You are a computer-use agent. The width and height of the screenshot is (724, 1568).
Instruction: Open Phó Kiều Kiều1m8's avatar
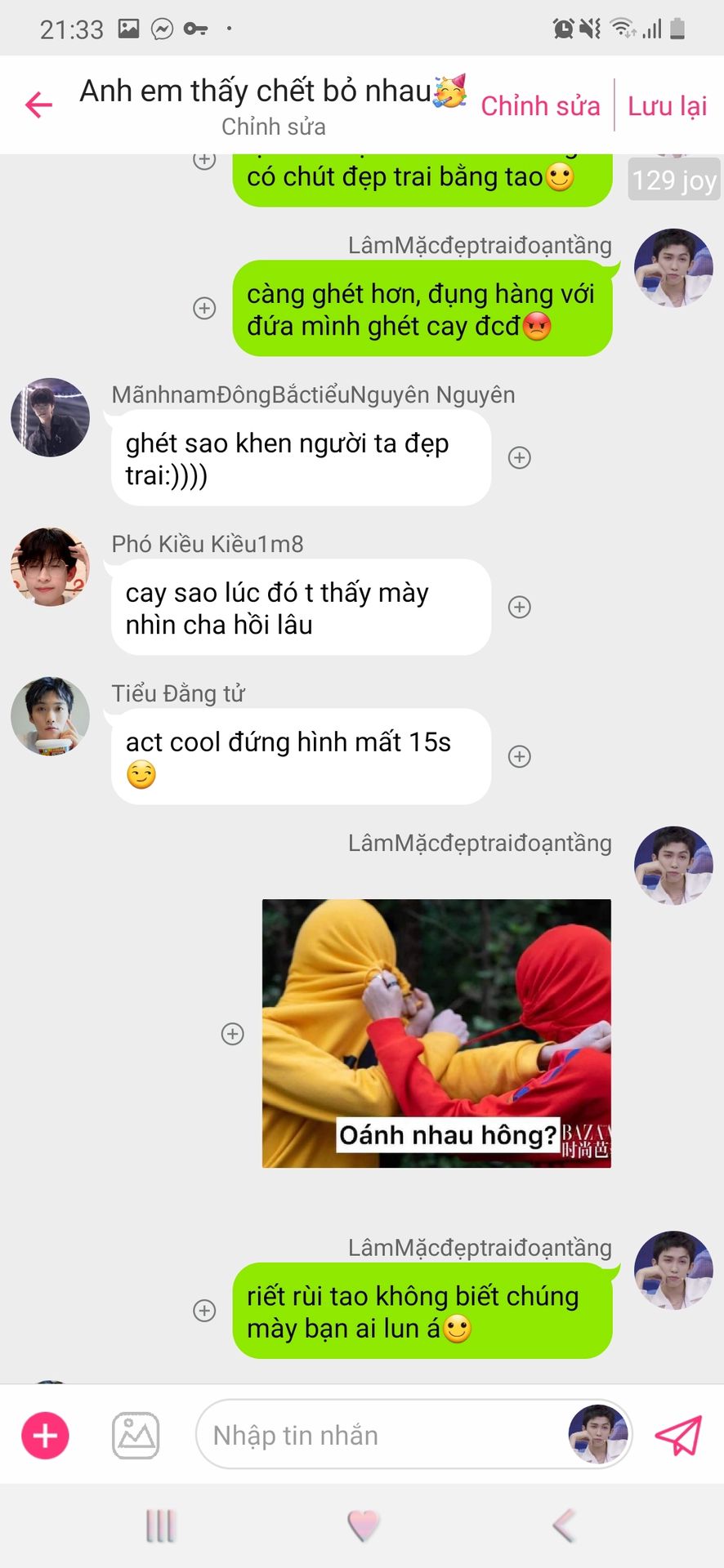coord(50,566)
